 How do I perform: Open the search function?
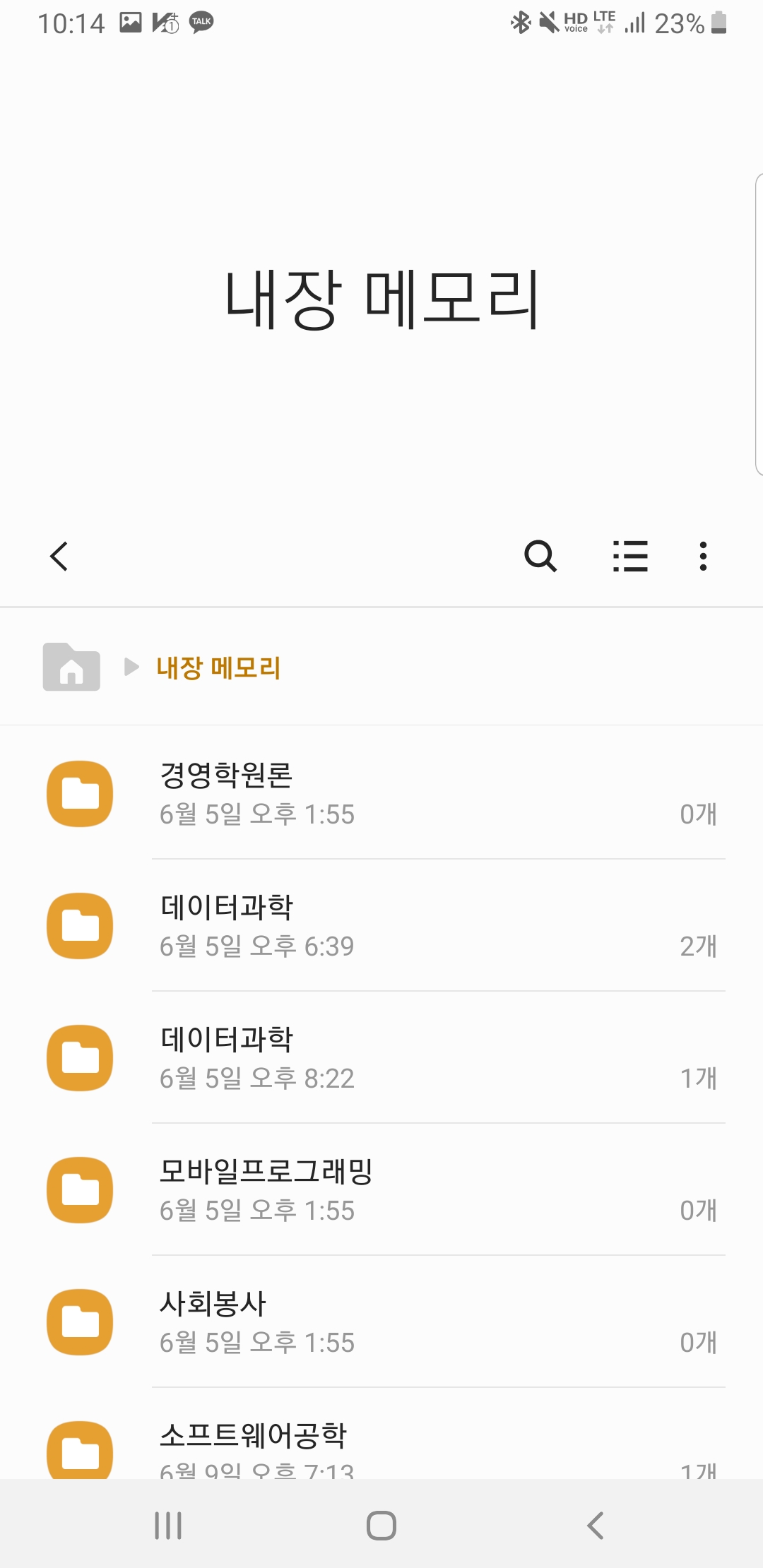pos(540,557)
